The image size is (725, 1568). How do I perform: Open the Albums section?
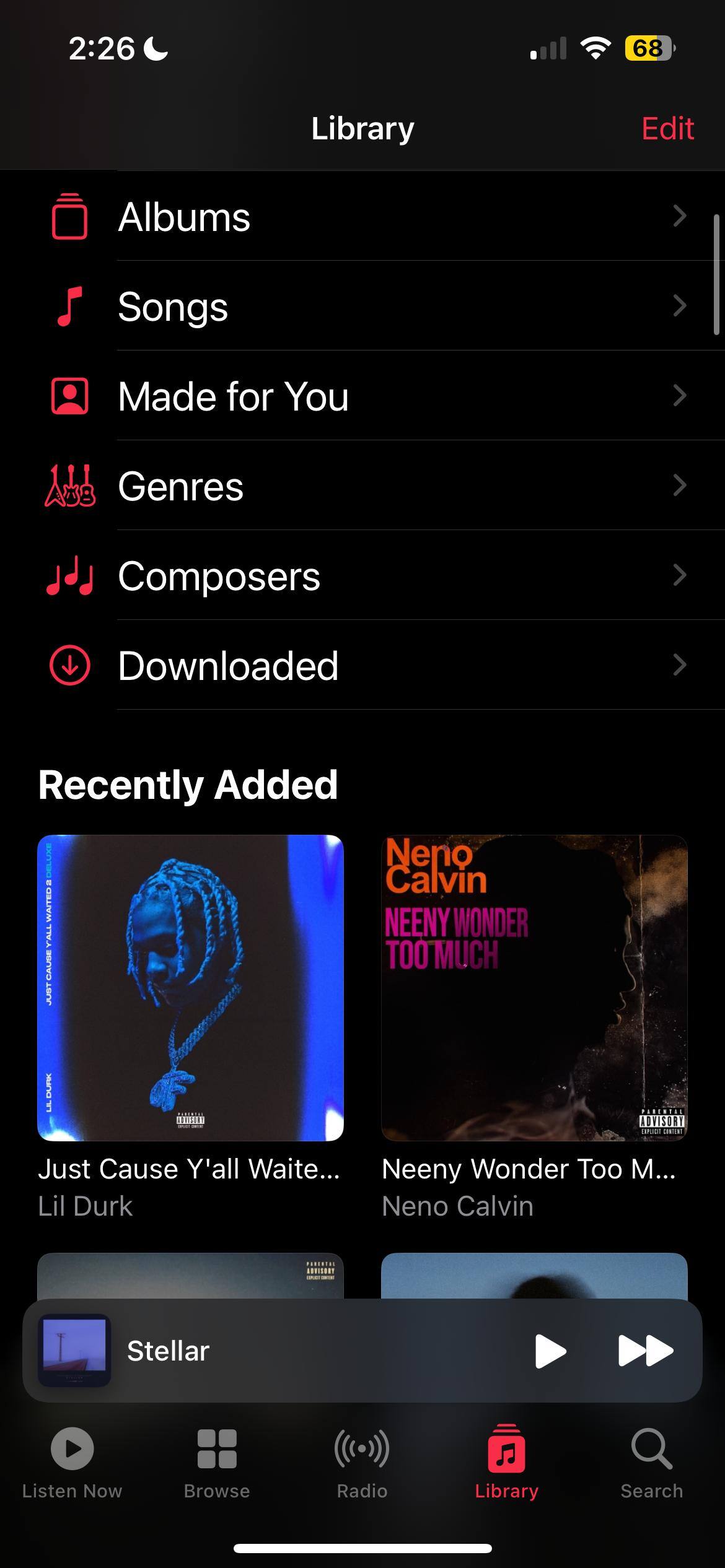[372, 217]
